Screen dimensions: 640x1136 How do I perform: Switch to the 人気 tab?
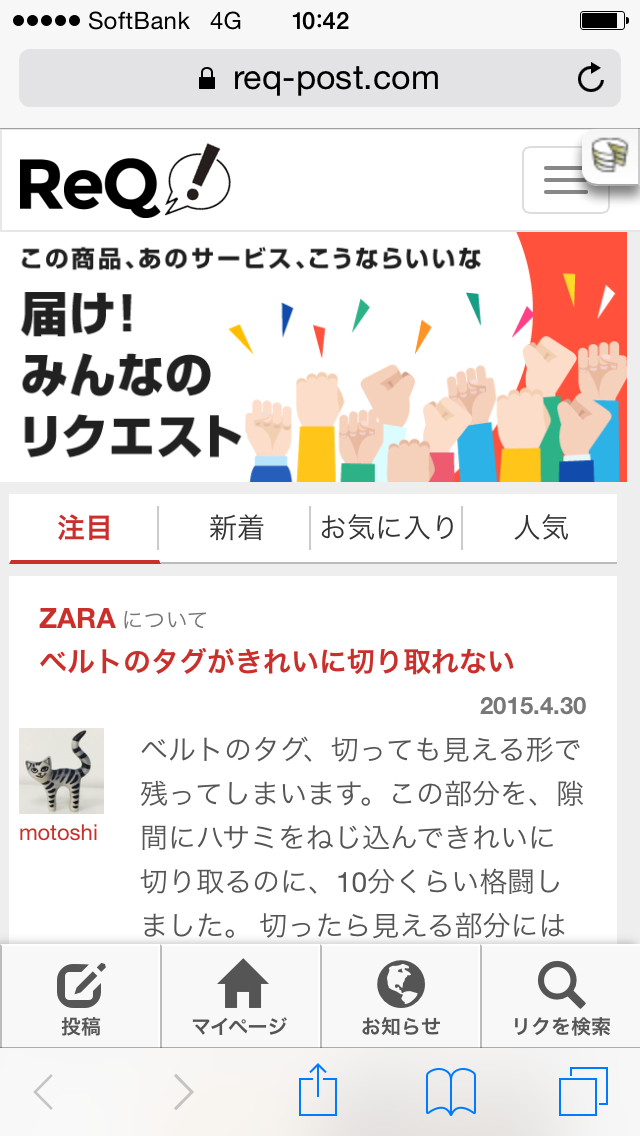click(x=540, y=528)
